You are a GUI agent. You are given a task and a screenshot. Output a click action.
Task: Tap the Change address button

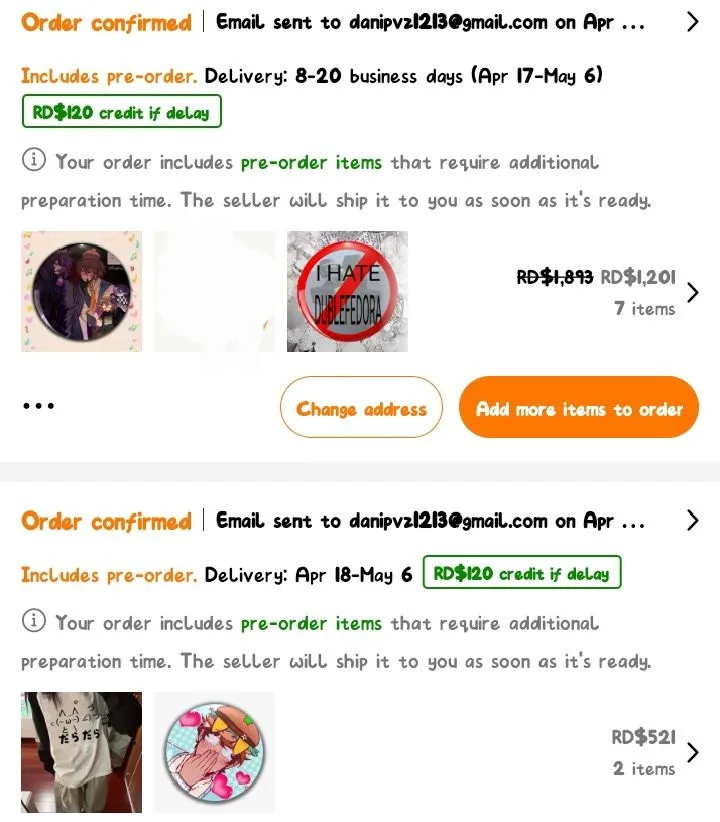point(361,407)
